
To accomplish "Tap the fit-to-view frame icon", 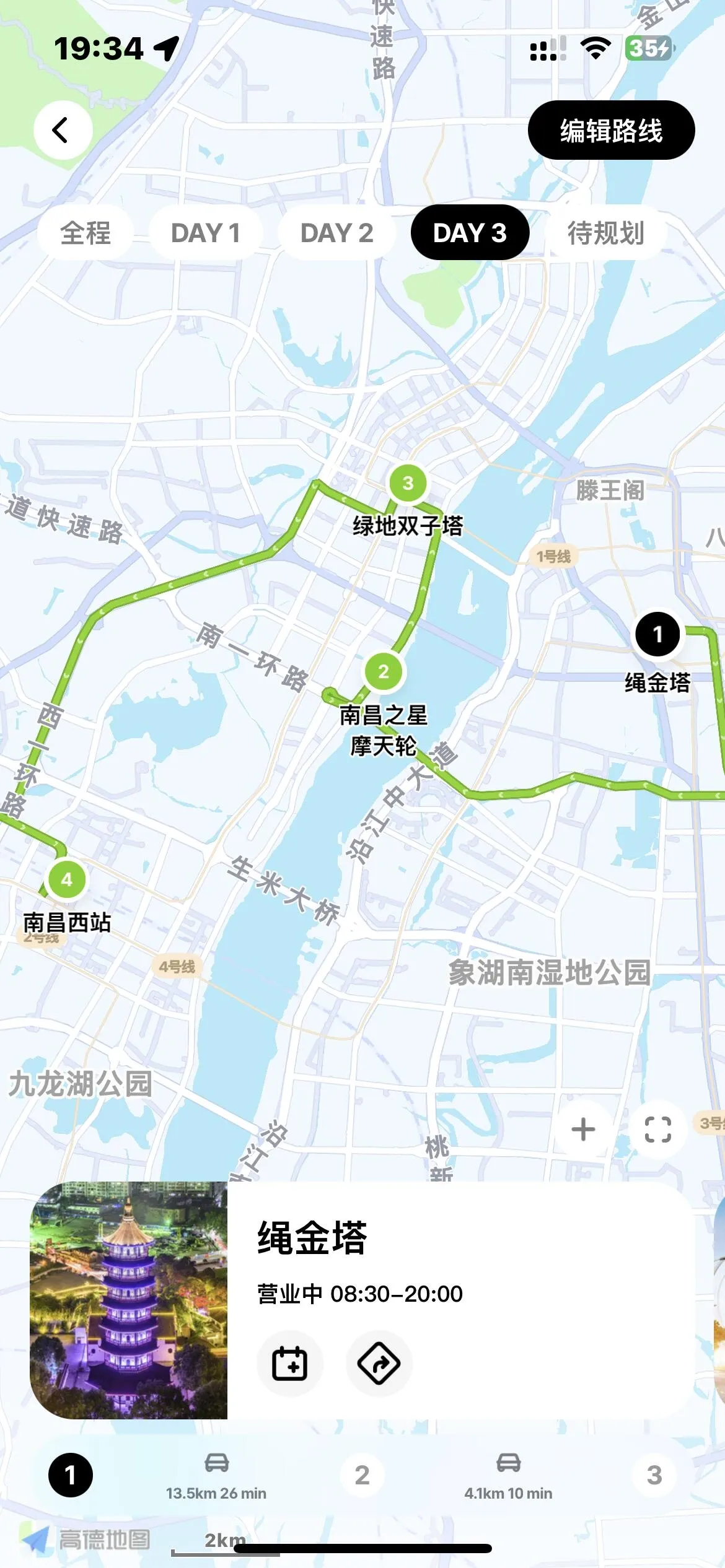I will click(657, 1130).
